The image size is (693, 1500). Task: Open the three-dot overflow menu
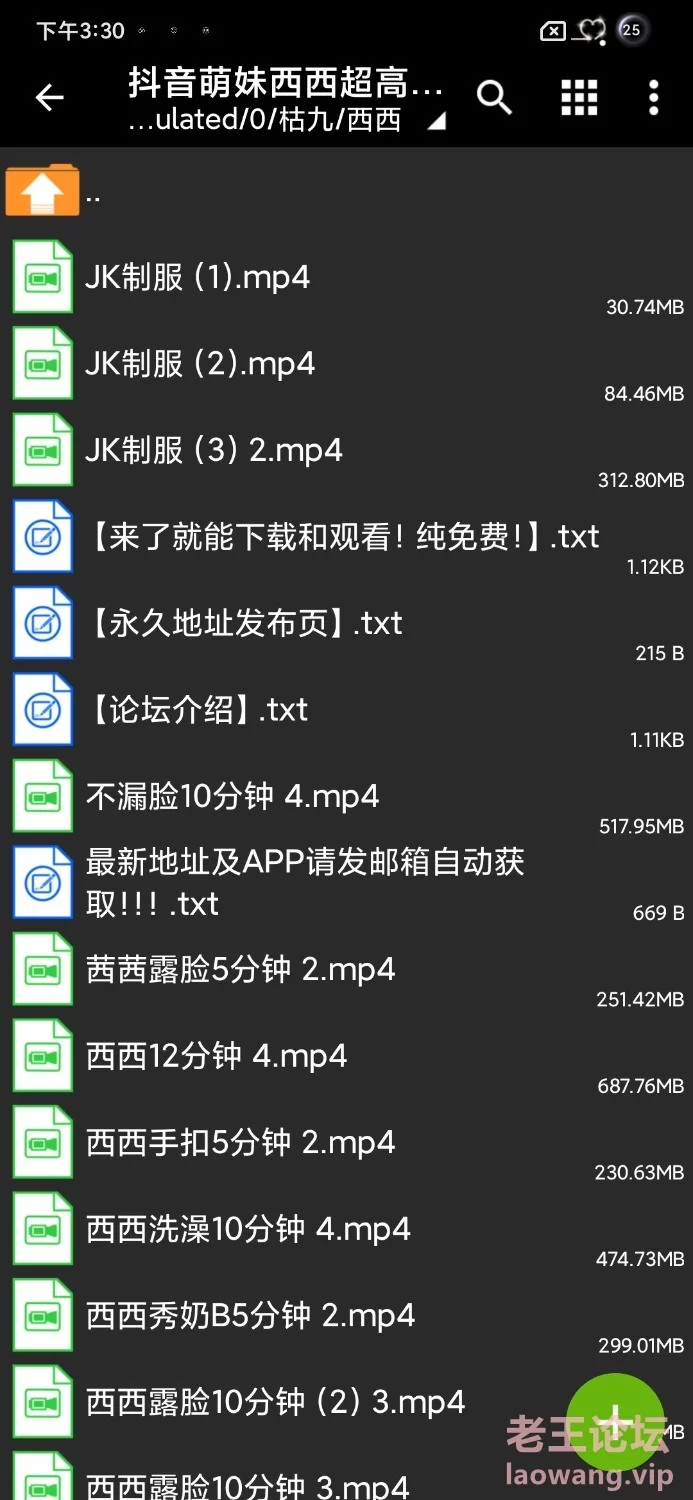(654, 98)
